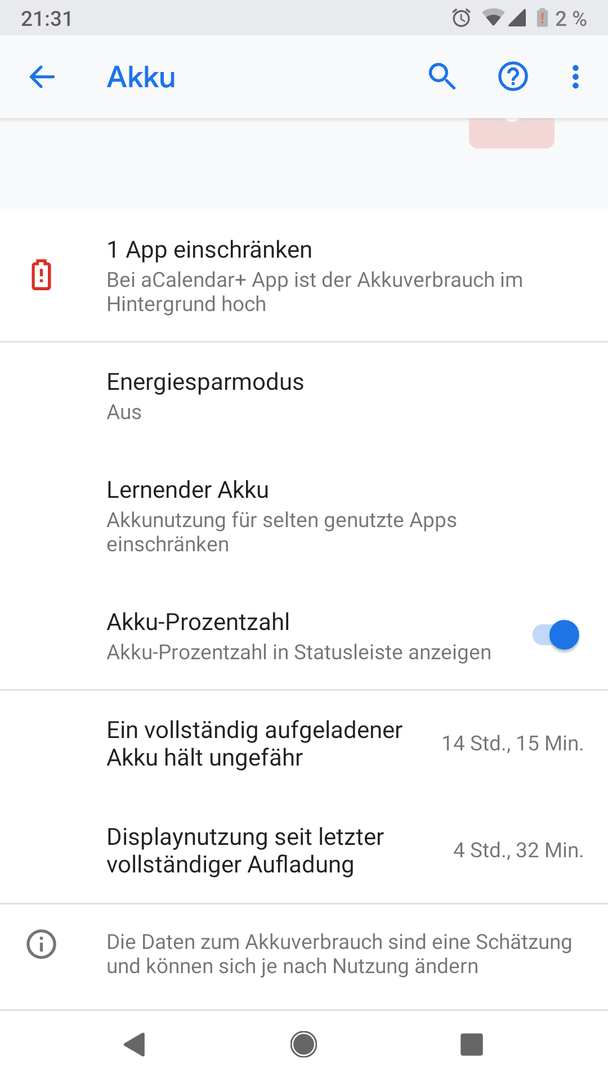The image size is (608, 1080).
Task: Disable the Akku-Prozentzahl switch
Action: coord(556,635)
